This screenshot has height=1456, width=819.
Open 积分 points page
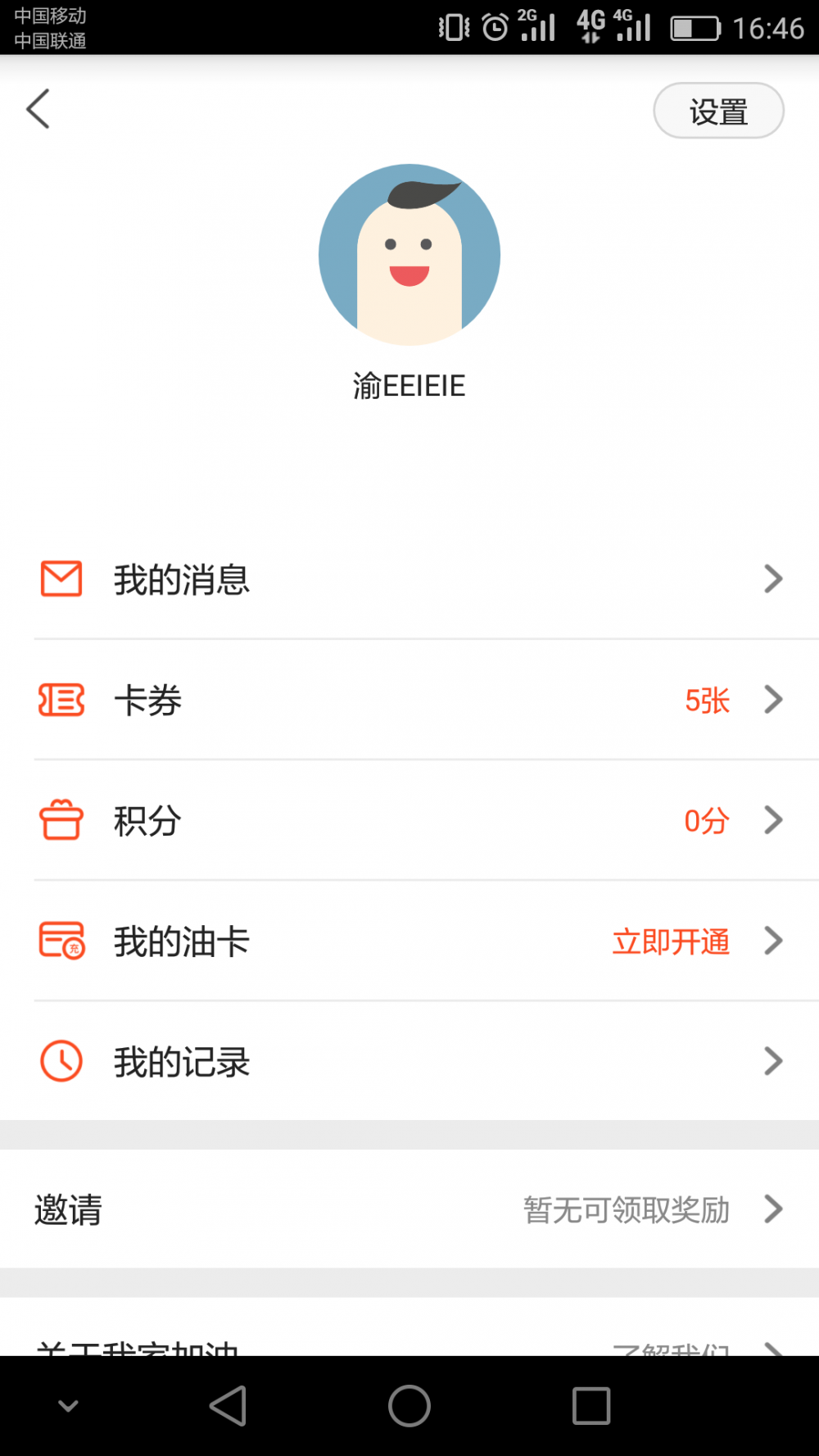click(409, 820)
